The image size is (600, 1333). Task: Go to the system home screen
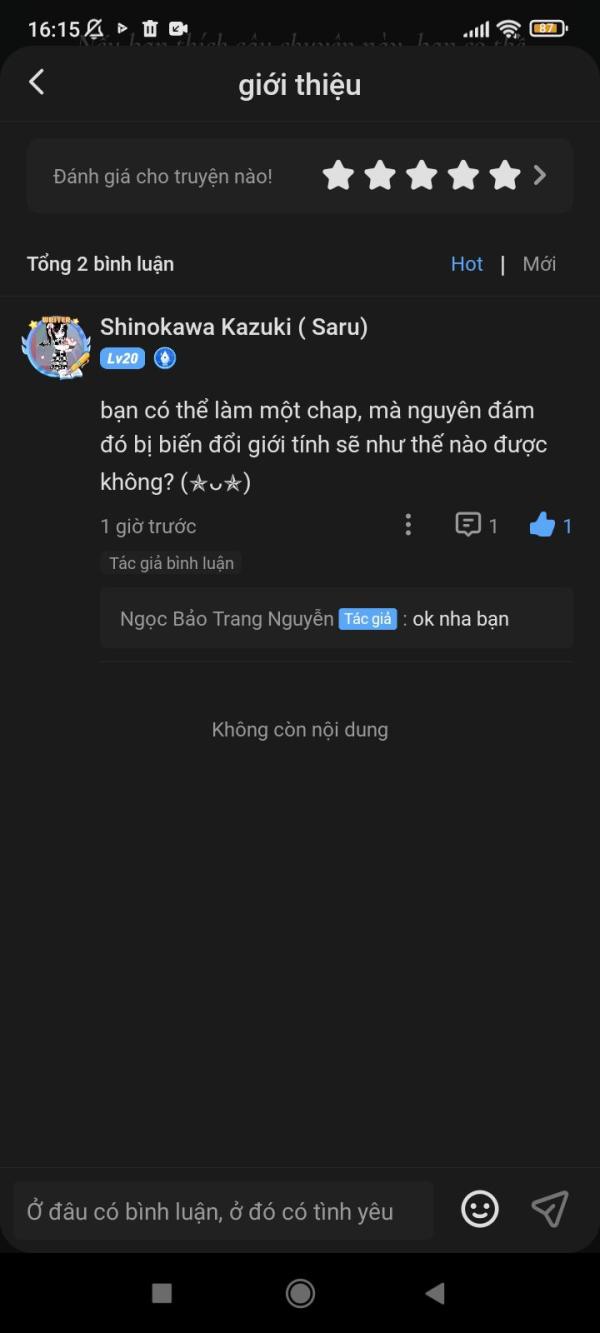coord(300,1293)
